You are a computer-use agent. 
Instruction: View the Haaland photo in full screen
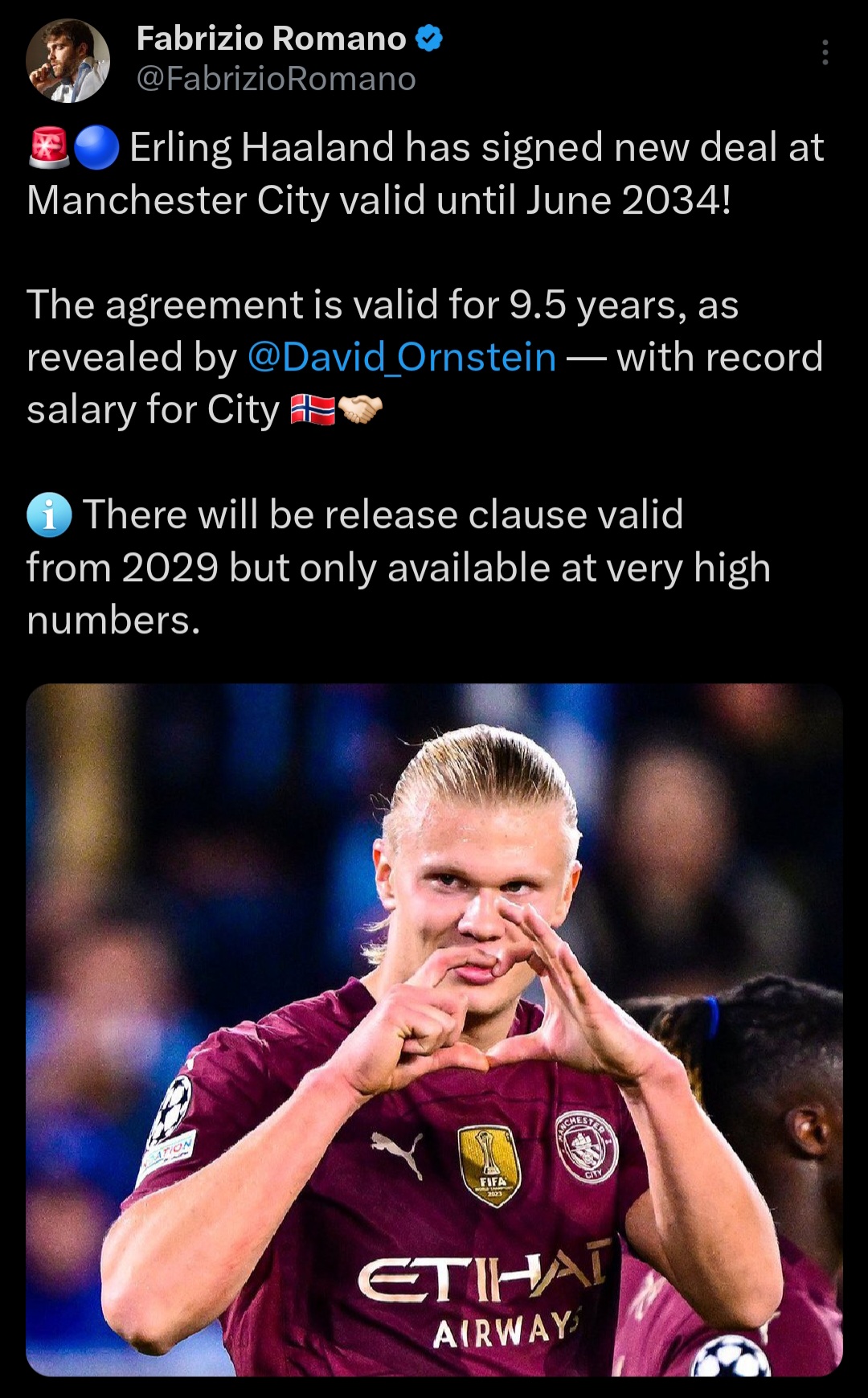click(x=434, y=1030)
